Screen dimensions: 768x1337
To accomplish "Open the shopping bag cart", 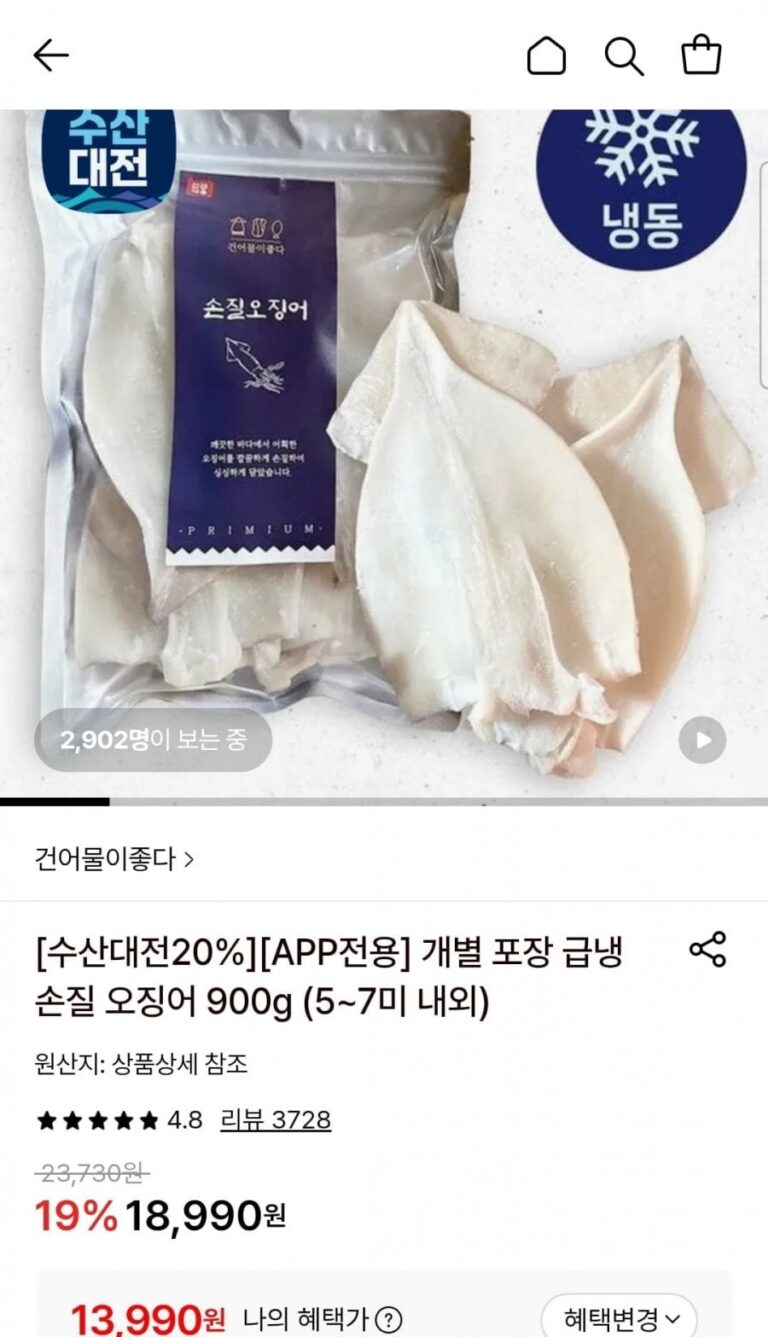I will pyautogui.click(x=702, y=56).
